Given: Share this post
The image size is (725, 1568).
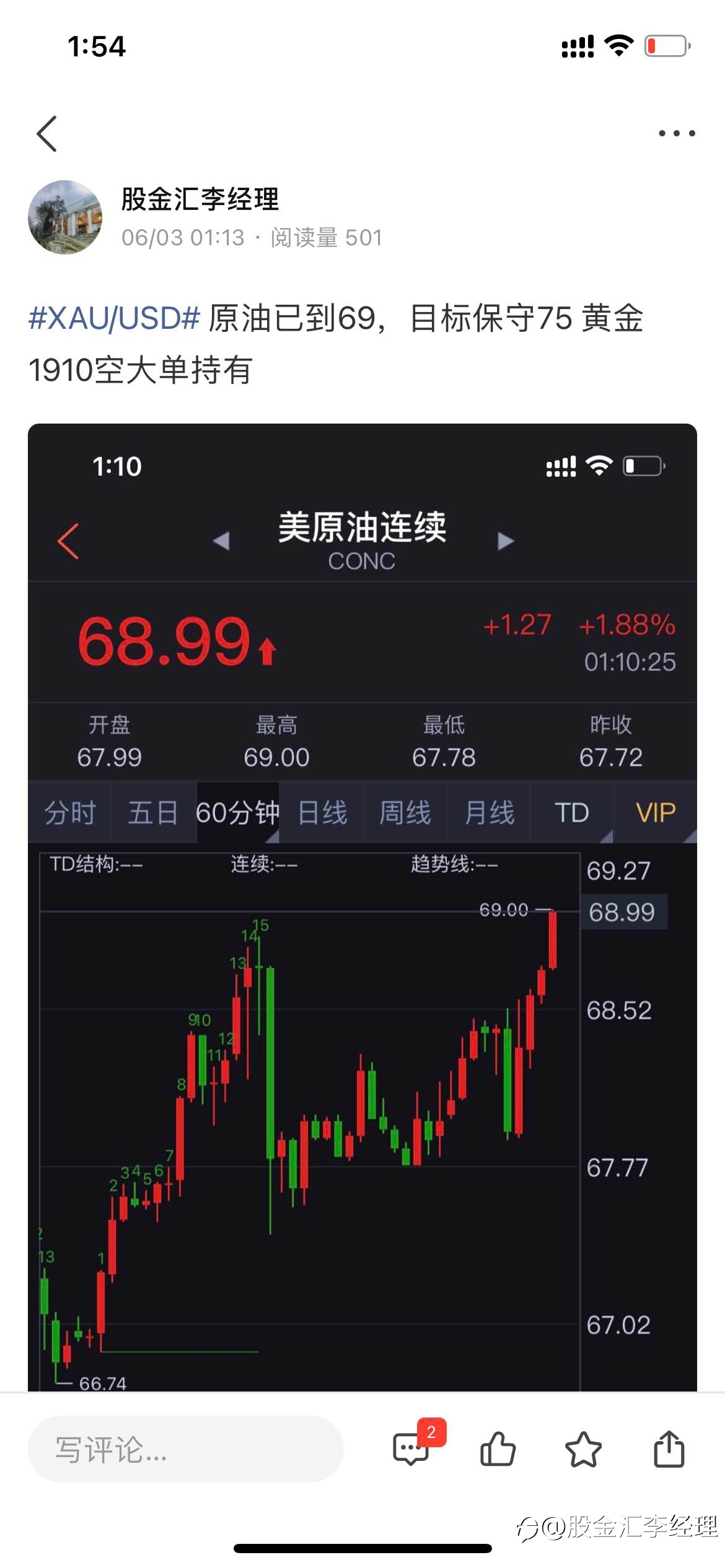Looking at the screenshot, I should point(669,1449).
